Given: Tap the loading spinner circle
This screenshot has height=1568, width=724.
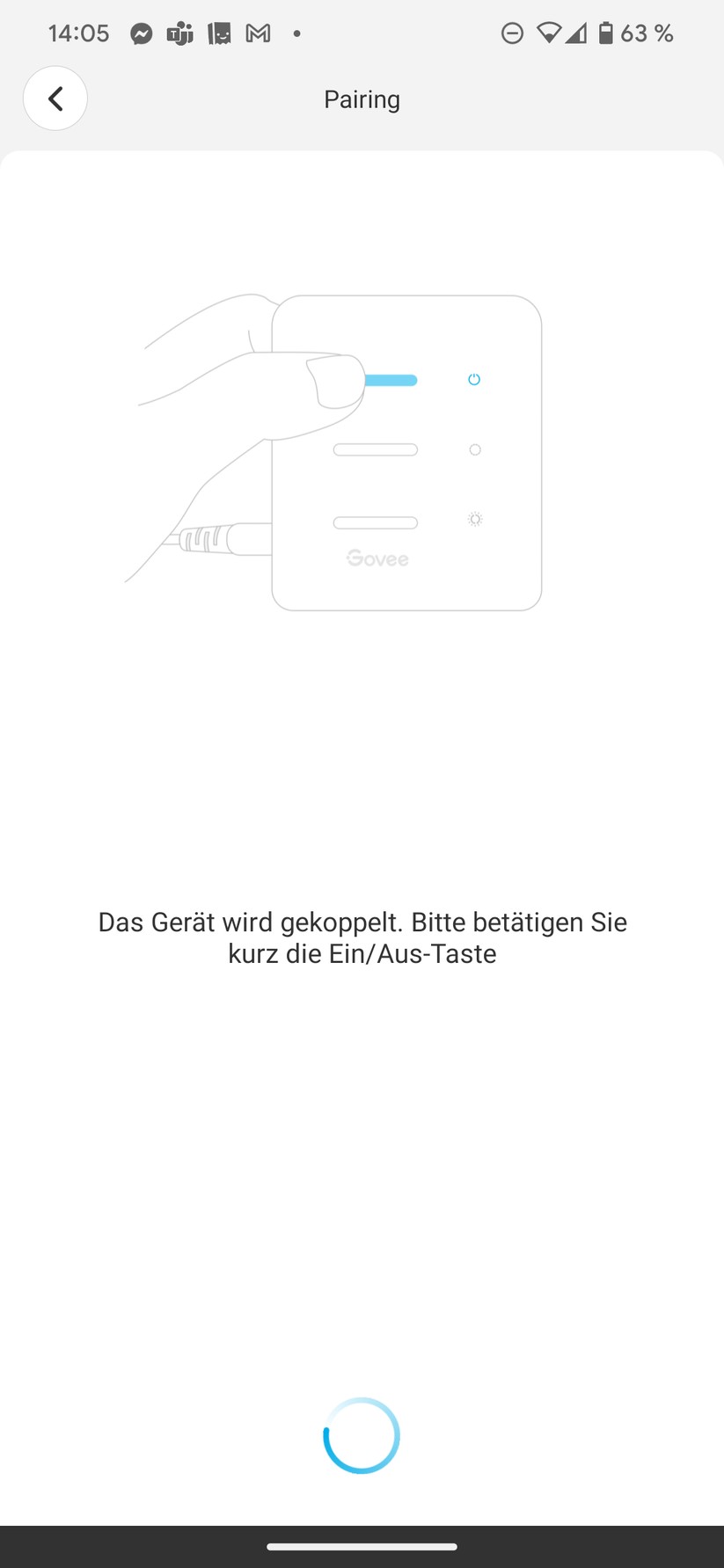Looking at the screenshot, I should [362, 1435].
